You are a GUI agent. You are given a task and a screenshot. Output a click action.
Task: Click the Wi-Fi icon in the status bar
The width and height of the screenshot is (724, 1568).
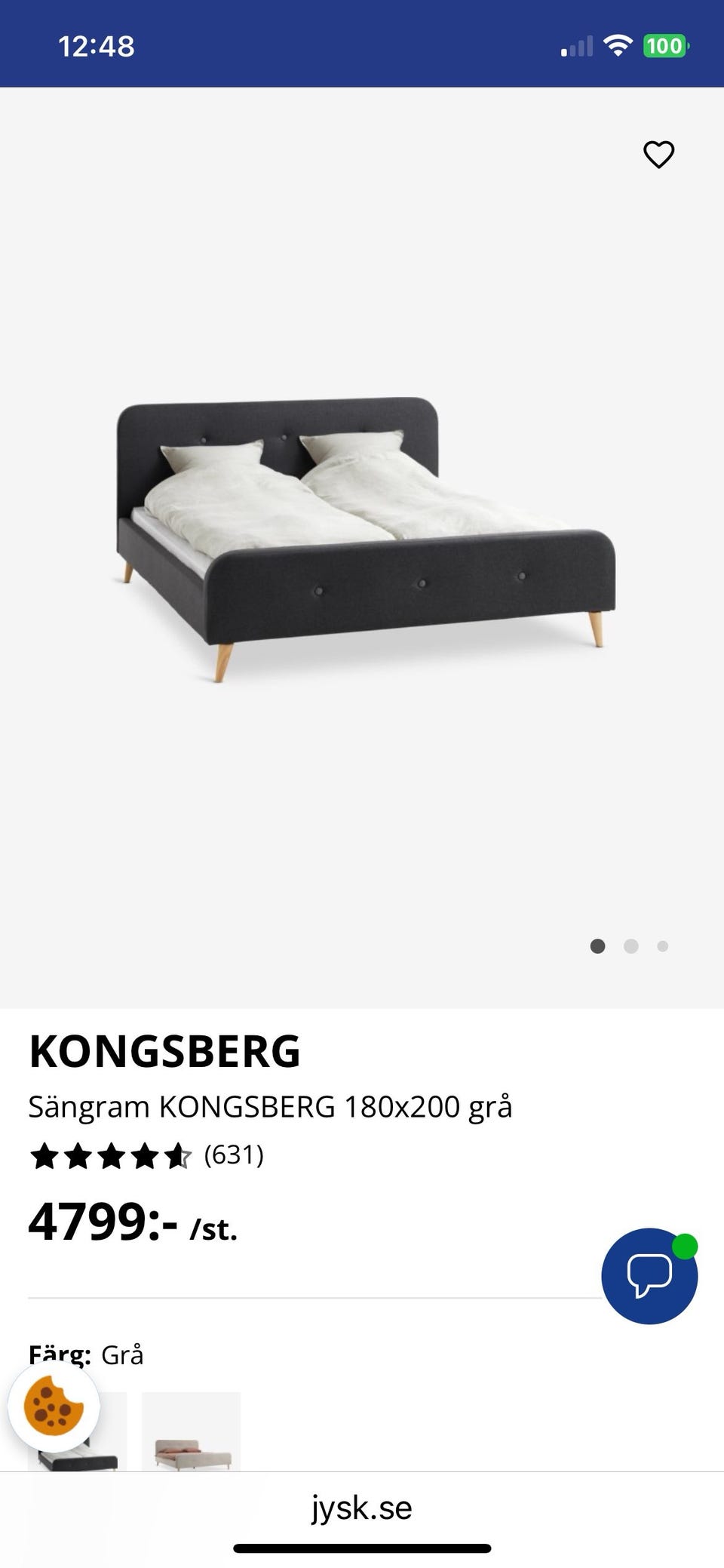(617, 45)
